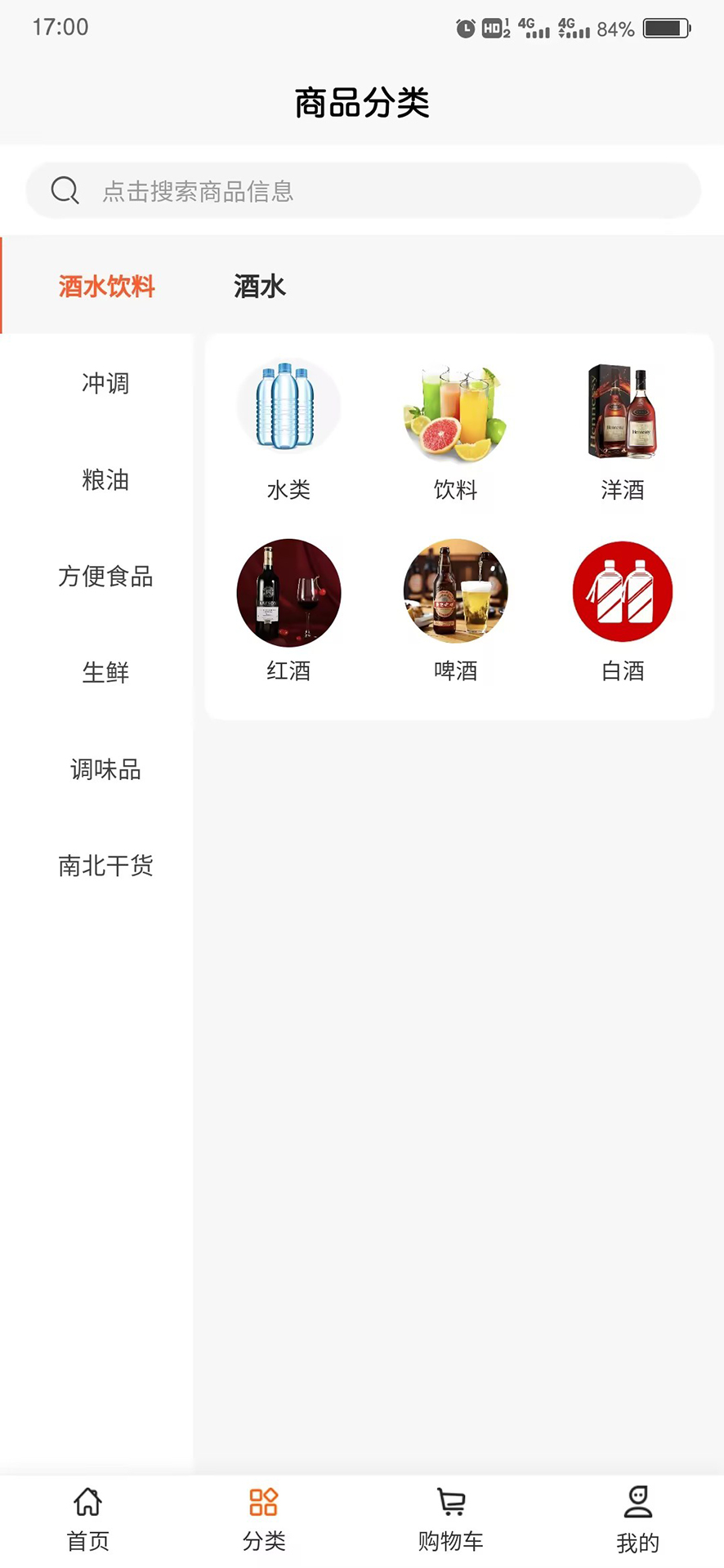Open the 啤酒 beer icon
This screenshot has width=724, height=1568.
(455, 592)
